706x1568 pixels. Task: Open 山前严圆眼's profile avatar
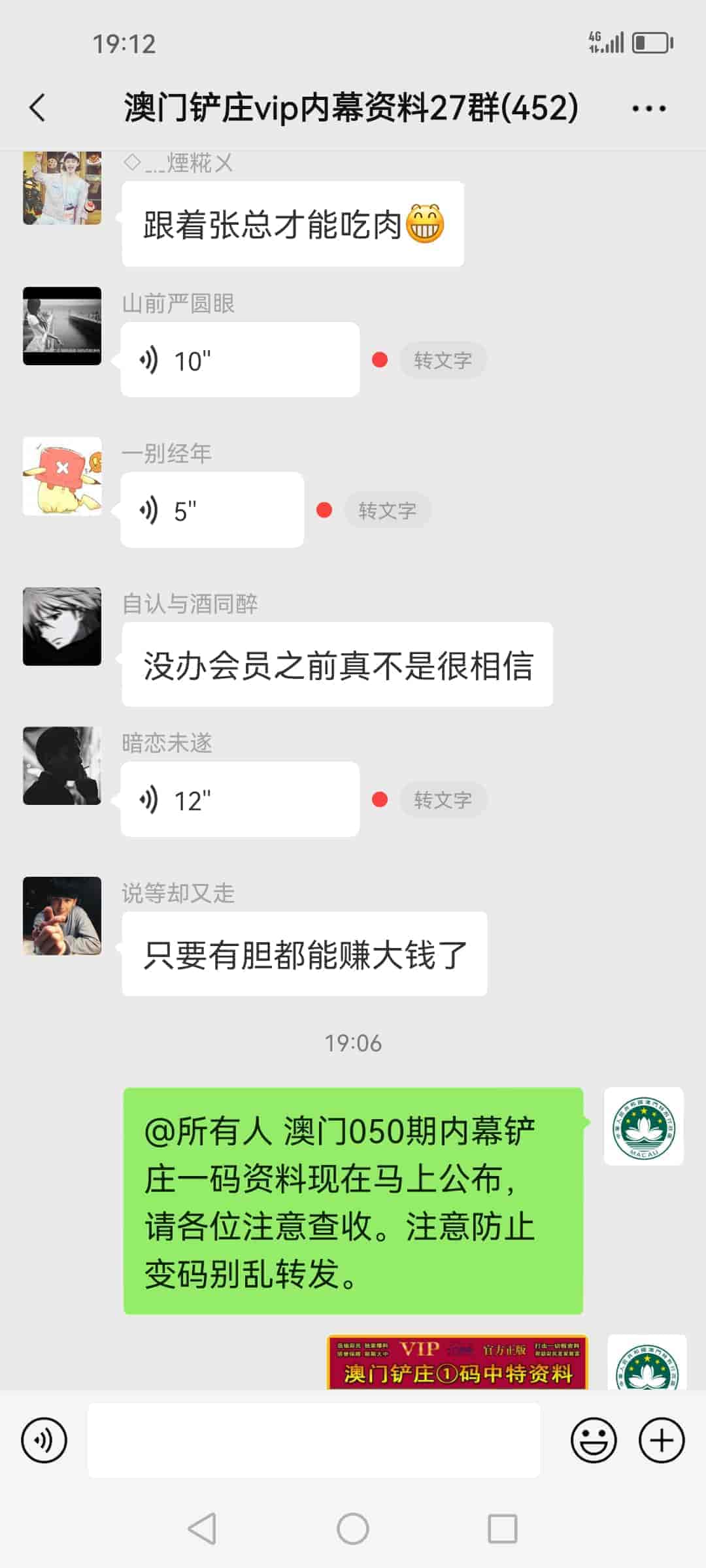(x=62, y=327)
